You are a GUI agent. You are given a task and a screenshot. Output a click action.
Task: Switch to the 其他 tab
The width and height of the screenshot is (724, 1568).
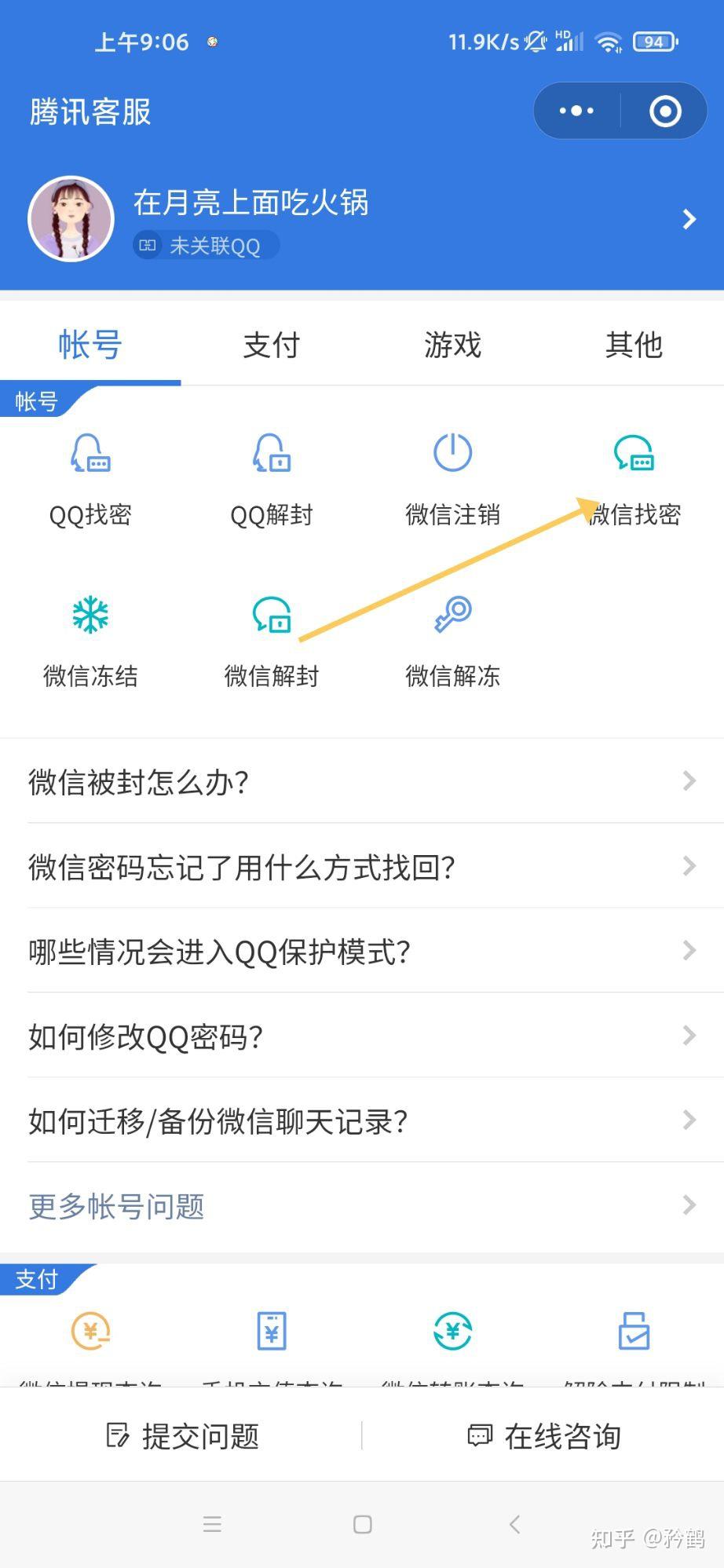634,345
